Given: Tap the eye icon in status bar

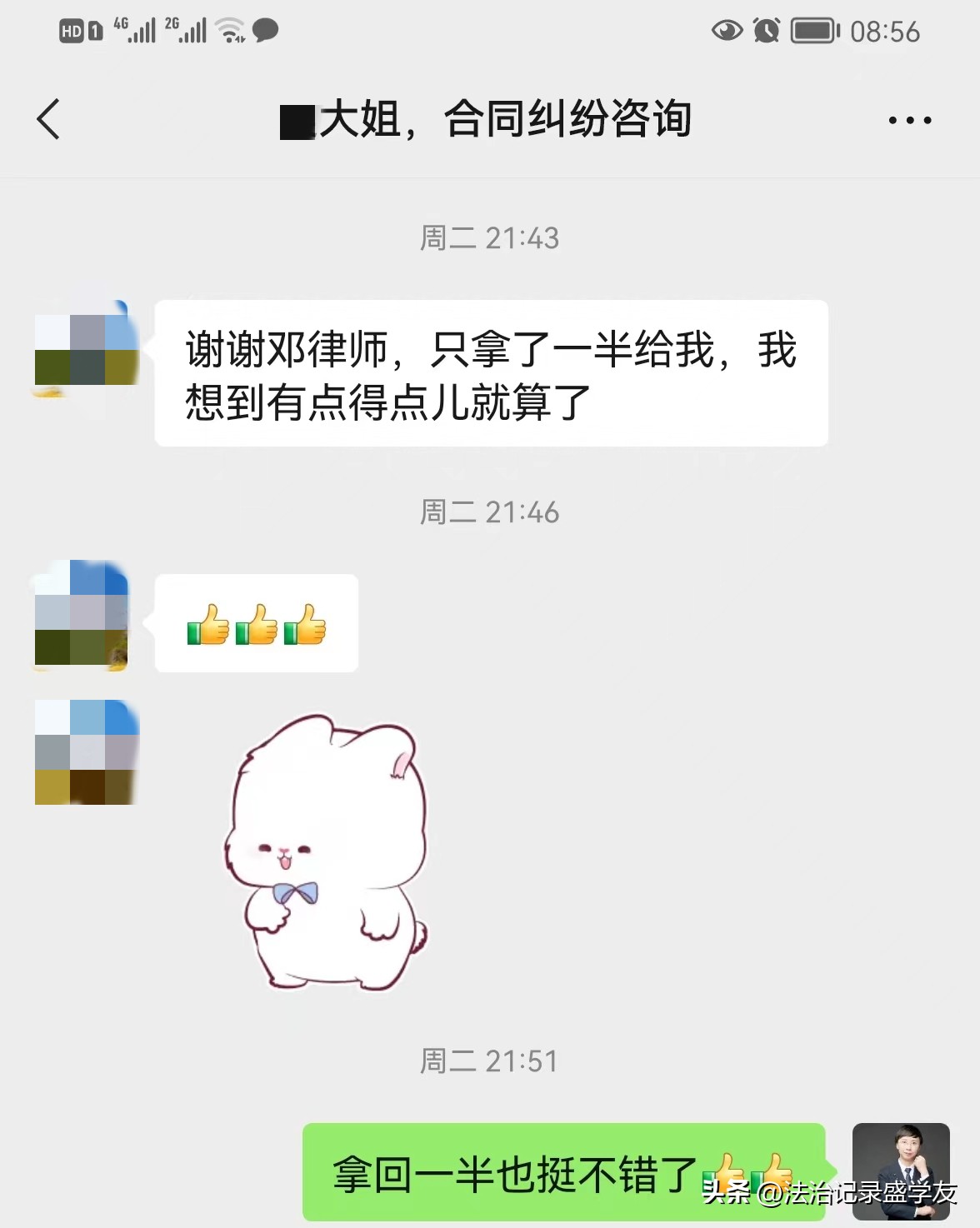Looking at the screenshot, I should [727, 31].
